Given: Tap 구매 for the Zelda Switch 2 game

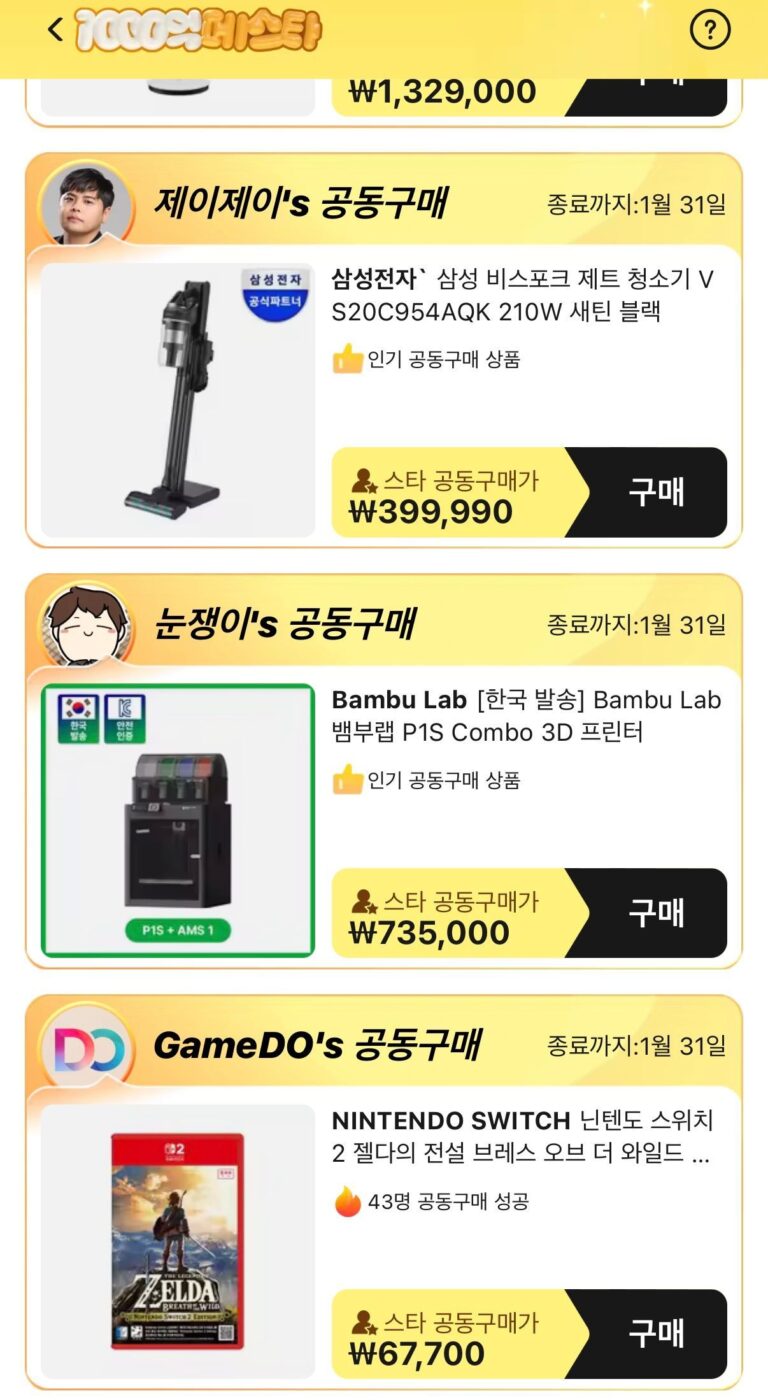Looking at the screenshot, I should [655, 1334].
